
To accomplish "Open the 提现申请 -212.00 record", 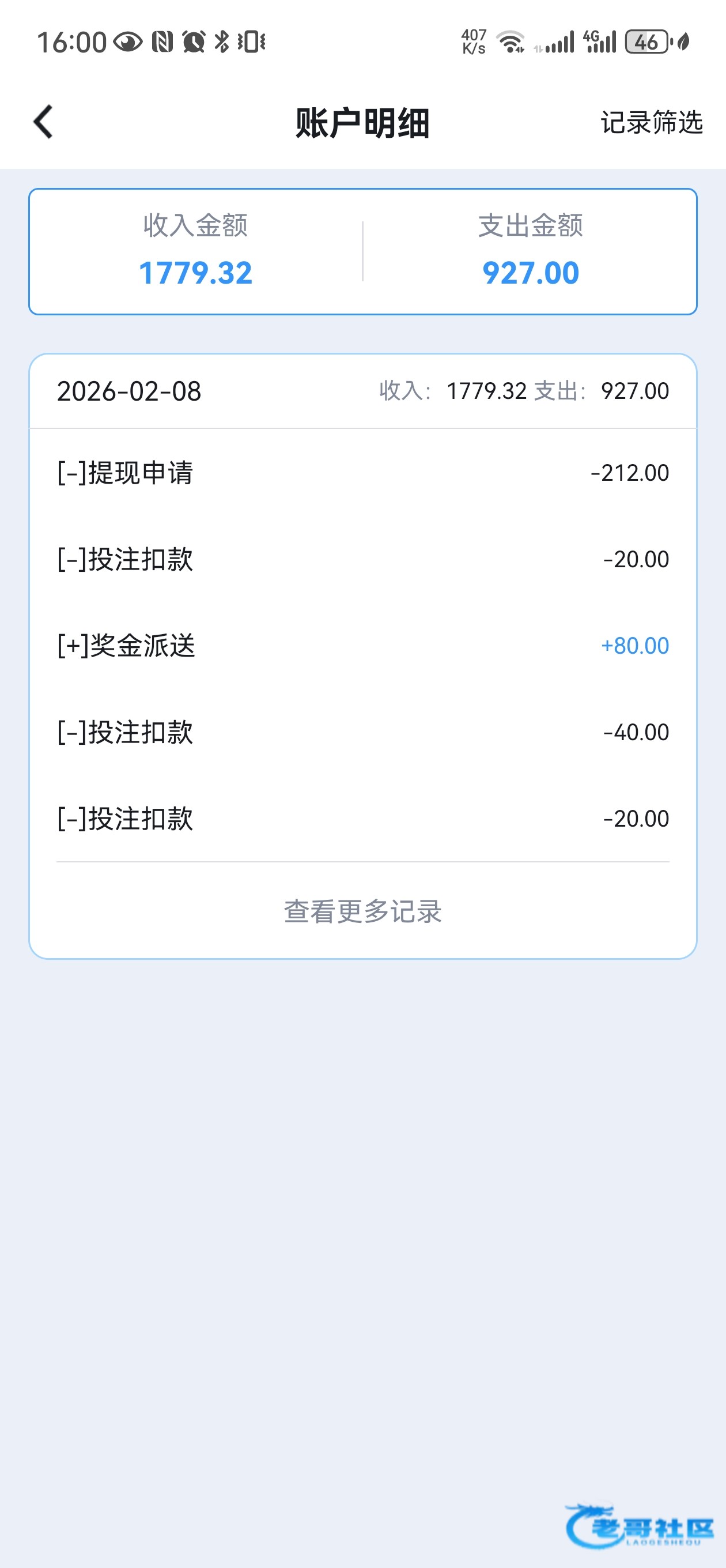I will (x=362, y=473).
